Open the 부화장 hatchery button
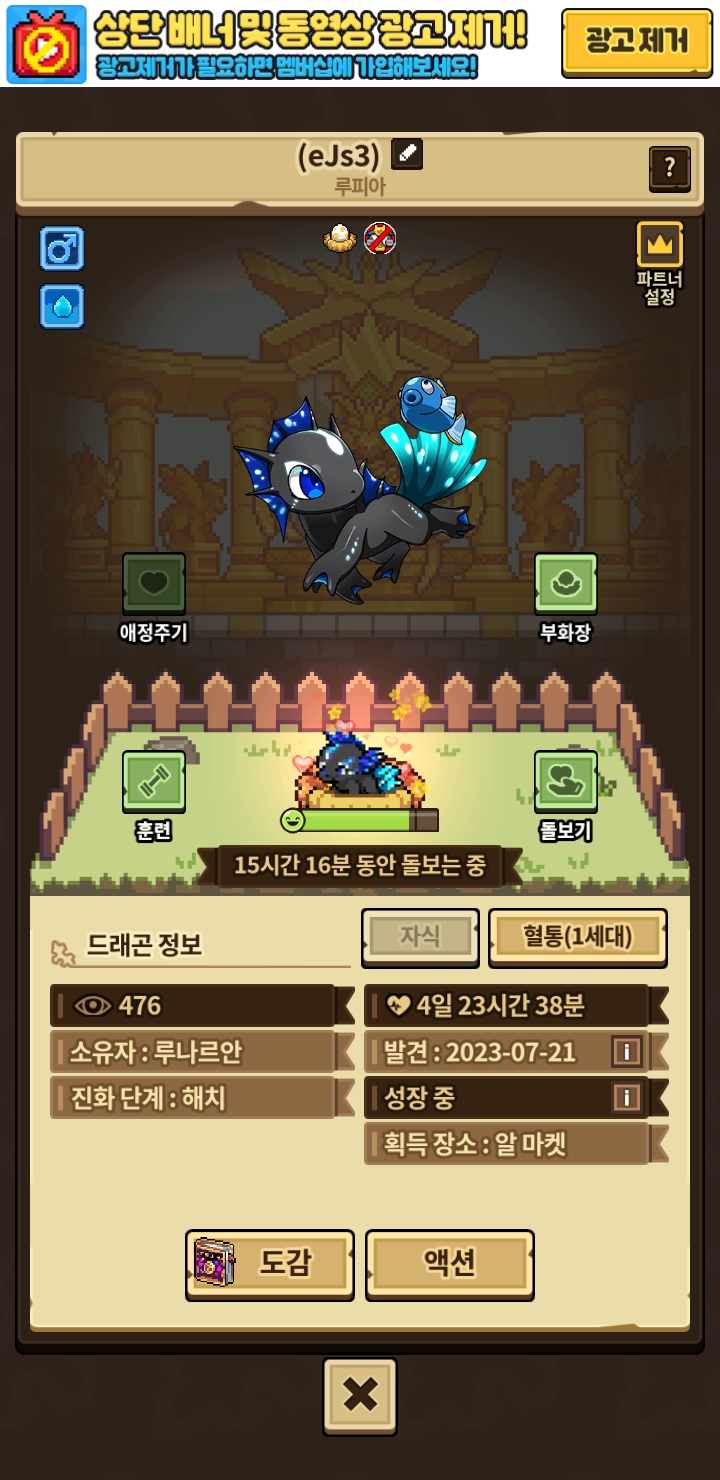 [x=566, y=584]
